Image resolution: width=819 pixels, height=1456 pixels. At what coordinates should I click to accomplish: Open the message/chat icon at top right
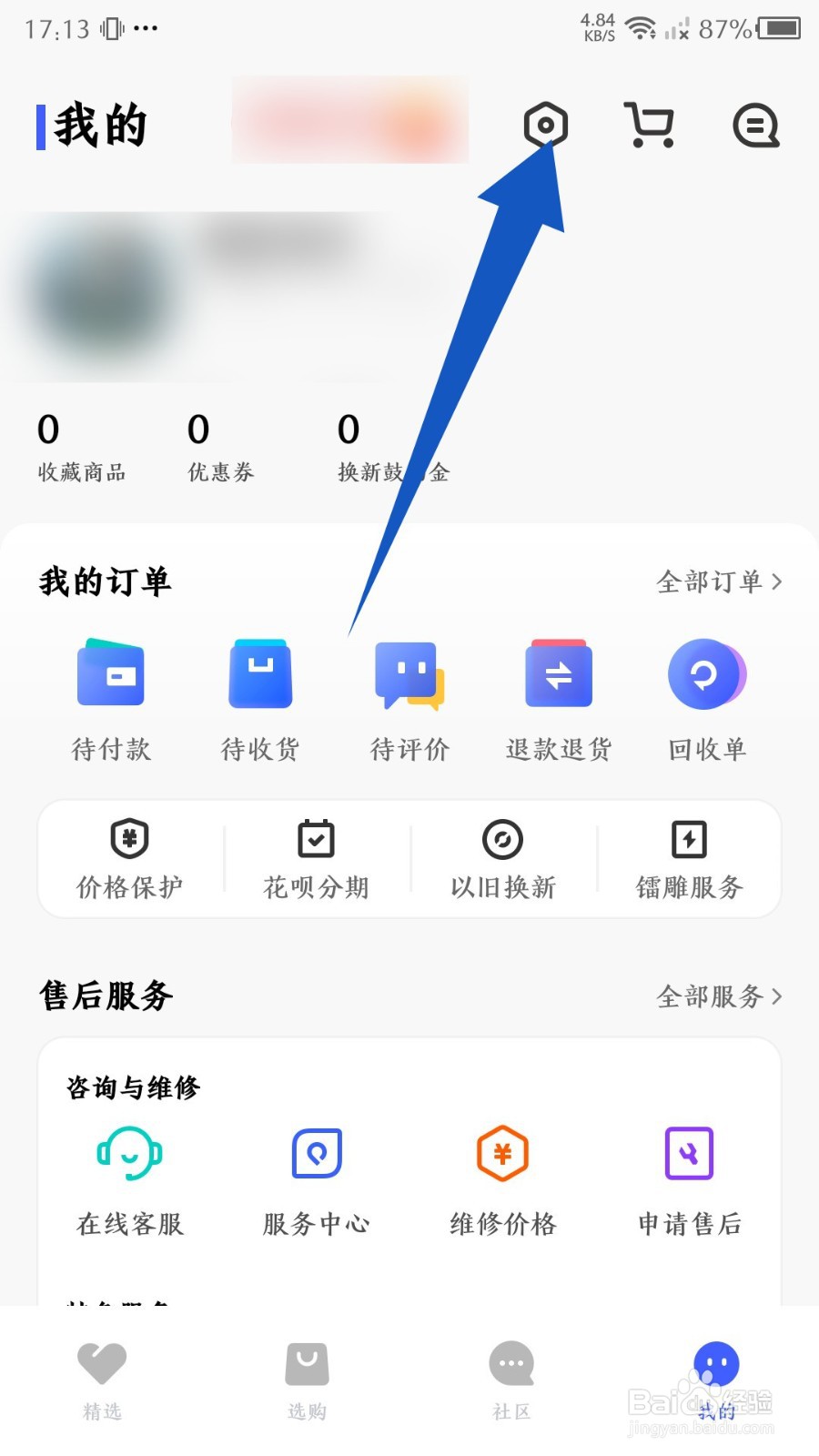tap(755, 127)
